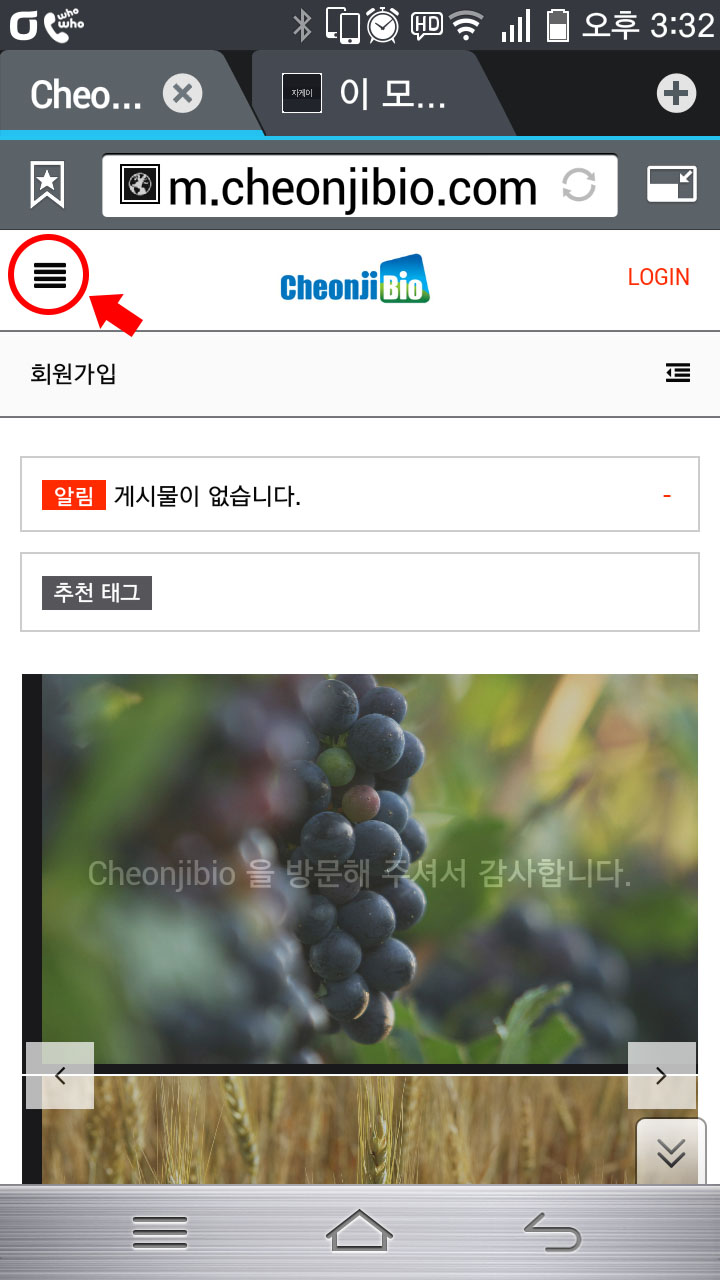Open the 회원가입 sign-up link
This screenshot has width=720, height=1280.
[x=73, y=374]
